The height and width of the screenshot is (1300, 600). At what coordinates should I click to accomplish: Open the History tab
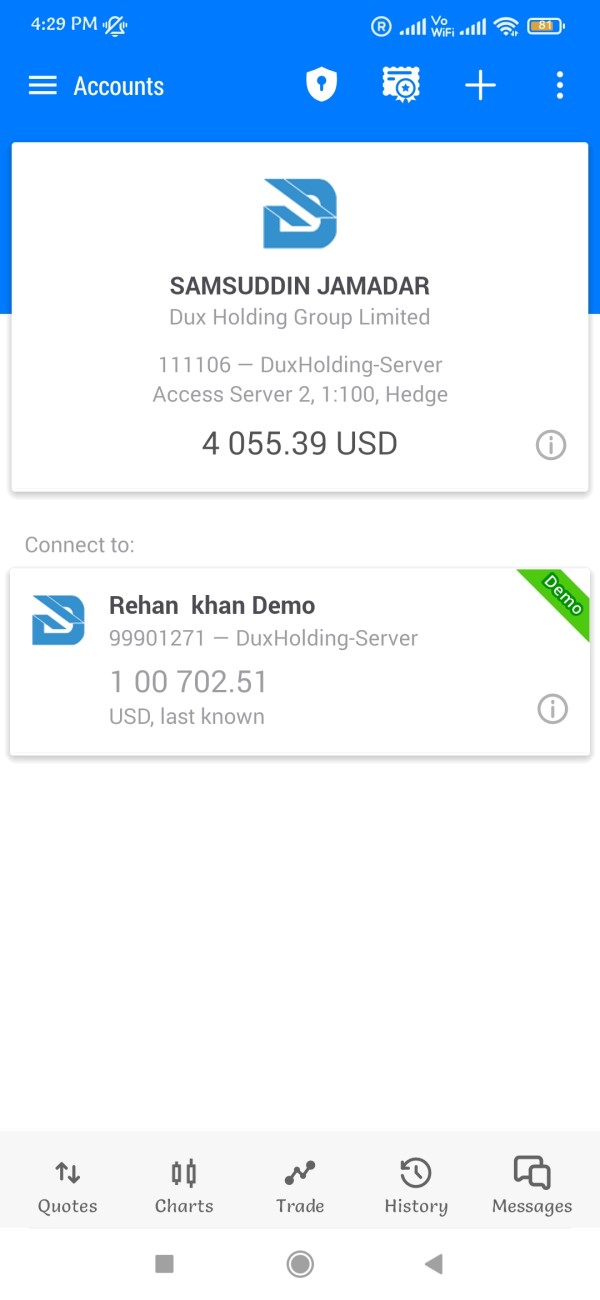pos(416,1187)
